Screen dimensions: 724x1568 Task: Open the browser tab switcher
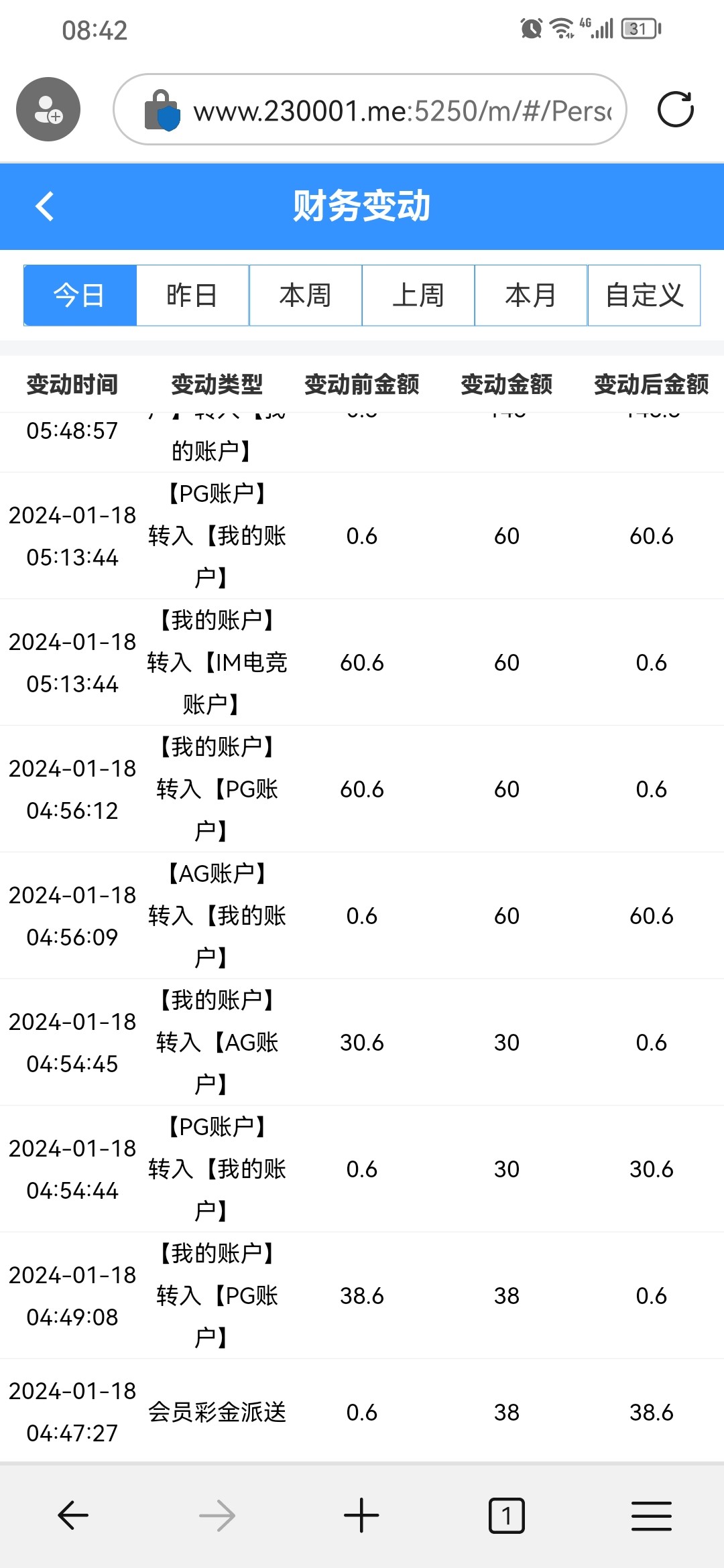[x=506, y=1515]
